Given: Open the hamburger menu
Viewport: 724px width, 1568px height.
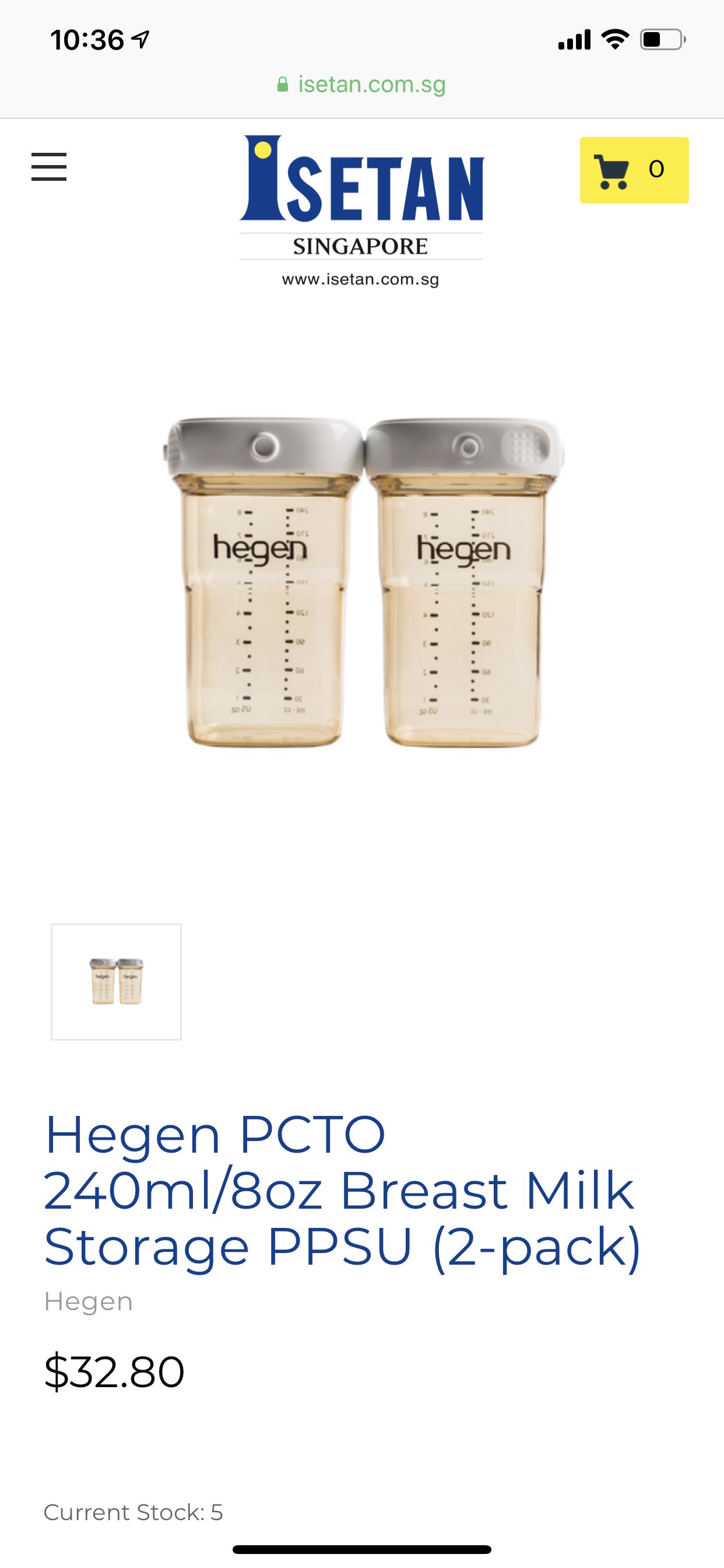Looking at the screenshot, I should click(x=48, y=167).
